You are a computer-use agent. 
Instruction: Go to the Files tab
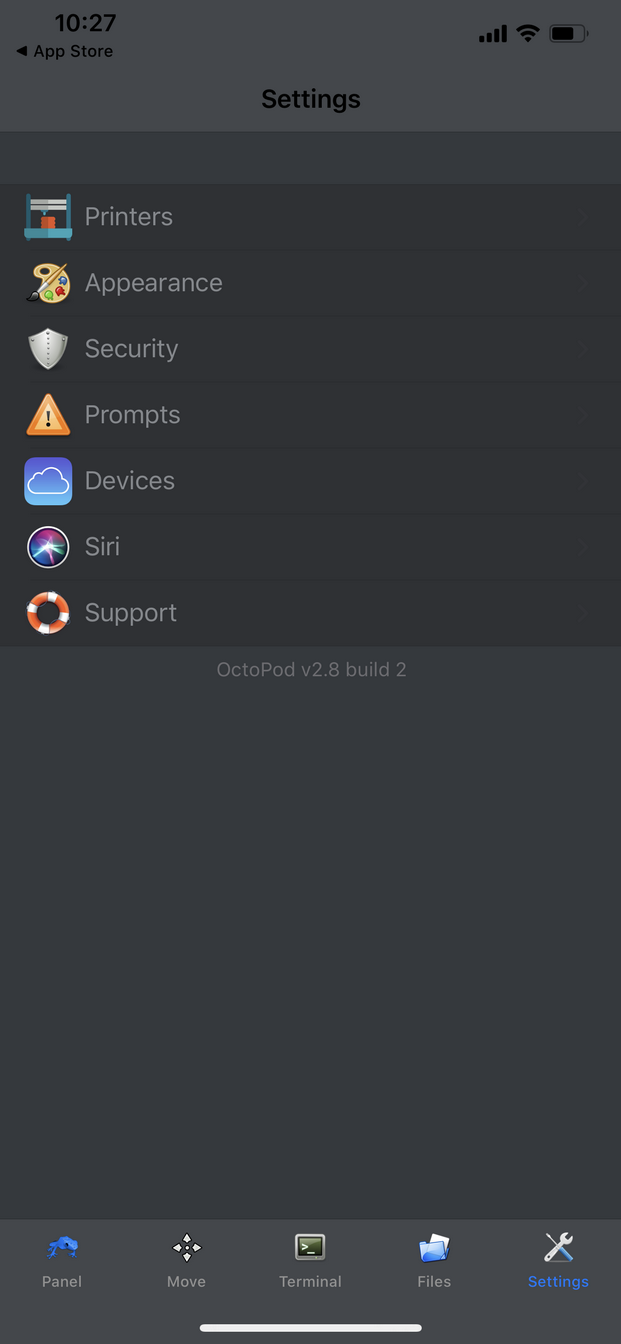434,1260
